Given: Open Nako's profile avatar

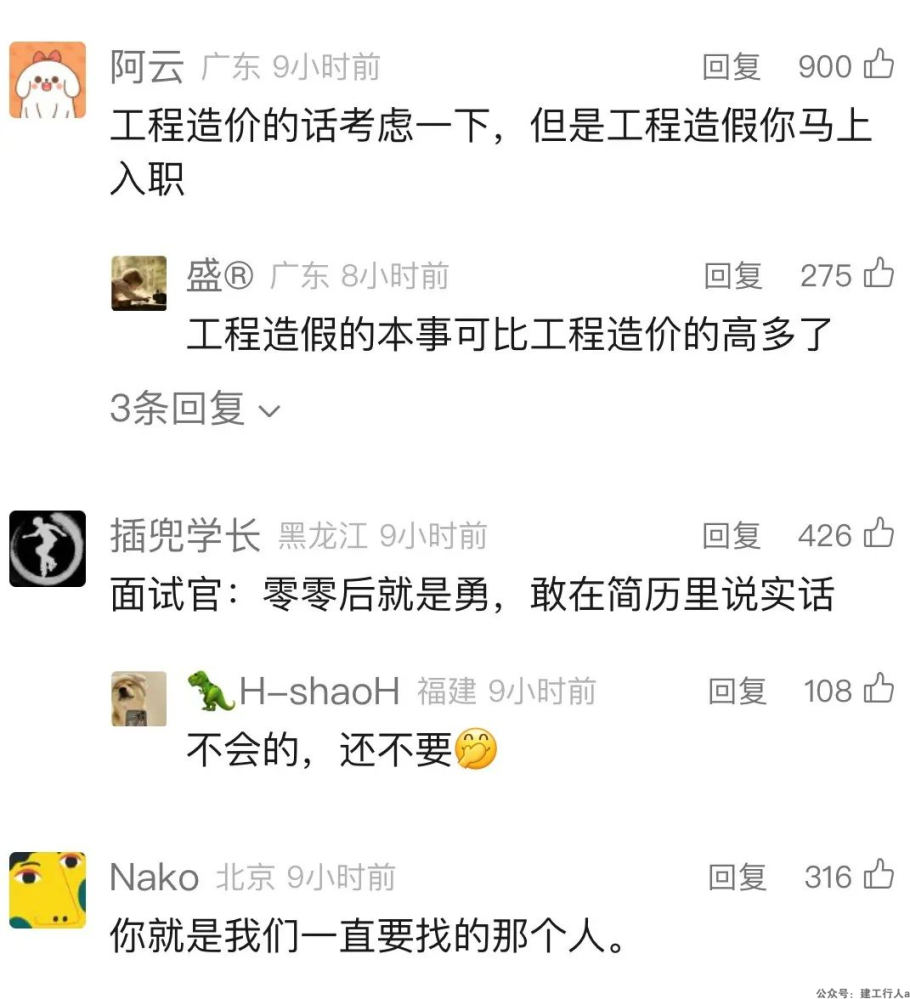Looking at the screenshot, I should [47, 890].
